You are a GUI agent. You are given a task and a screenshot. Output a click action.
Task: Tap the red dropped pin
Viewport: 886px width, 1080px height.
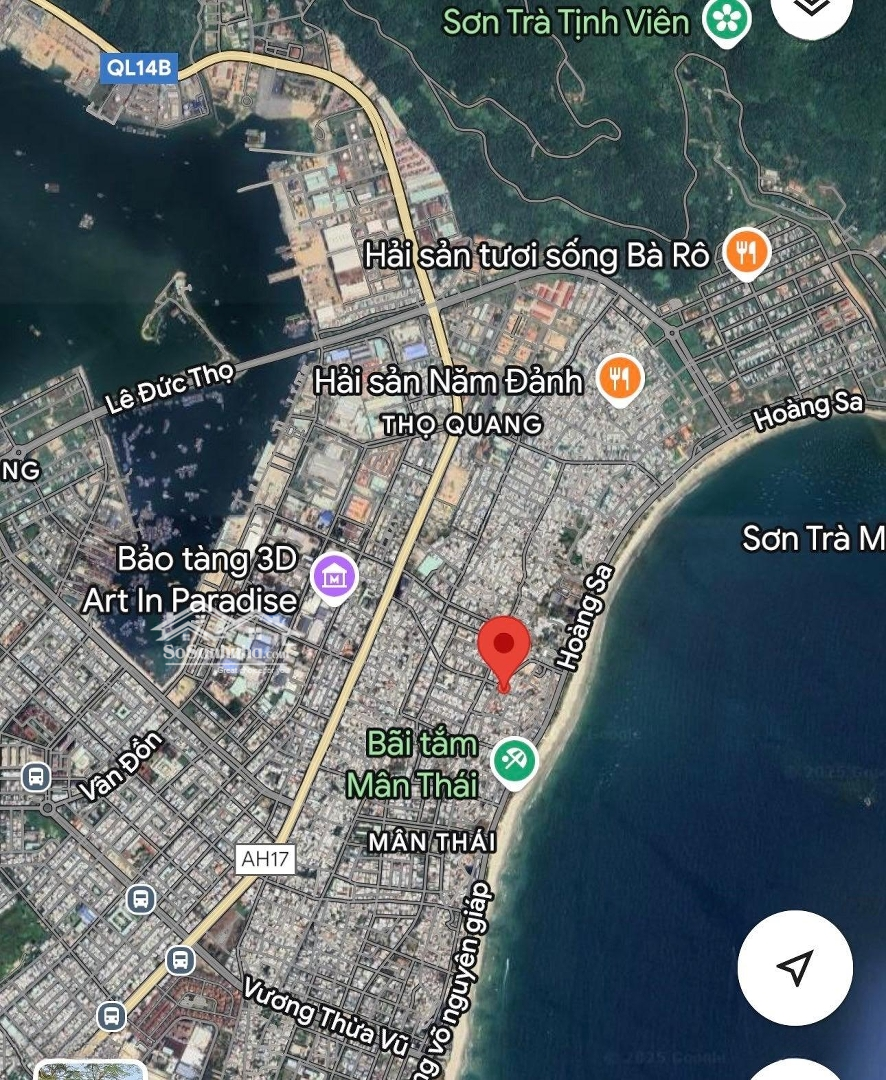[x=504, y=647]
